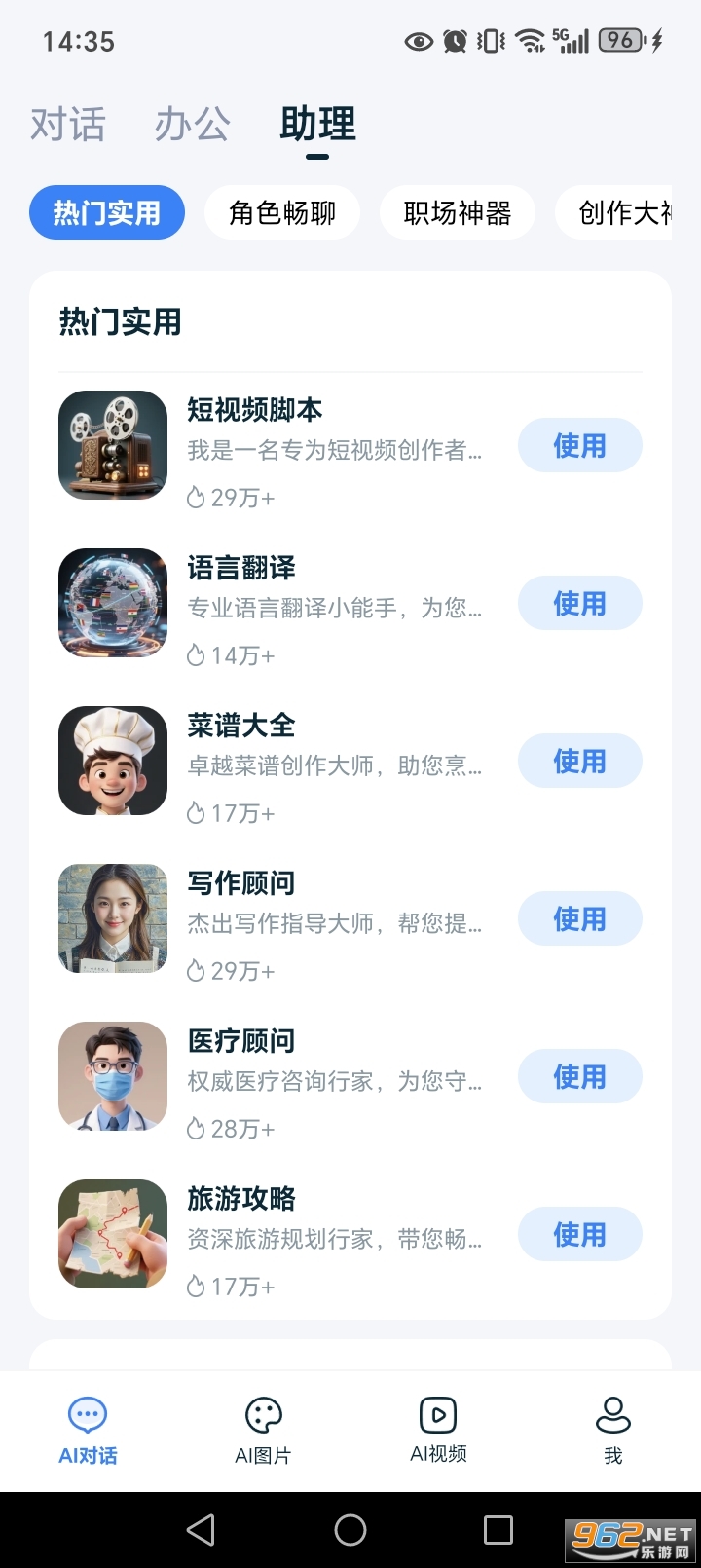Tap the 旅游攻略 map avatar
701x1568 pixels.
[112, 1234]
